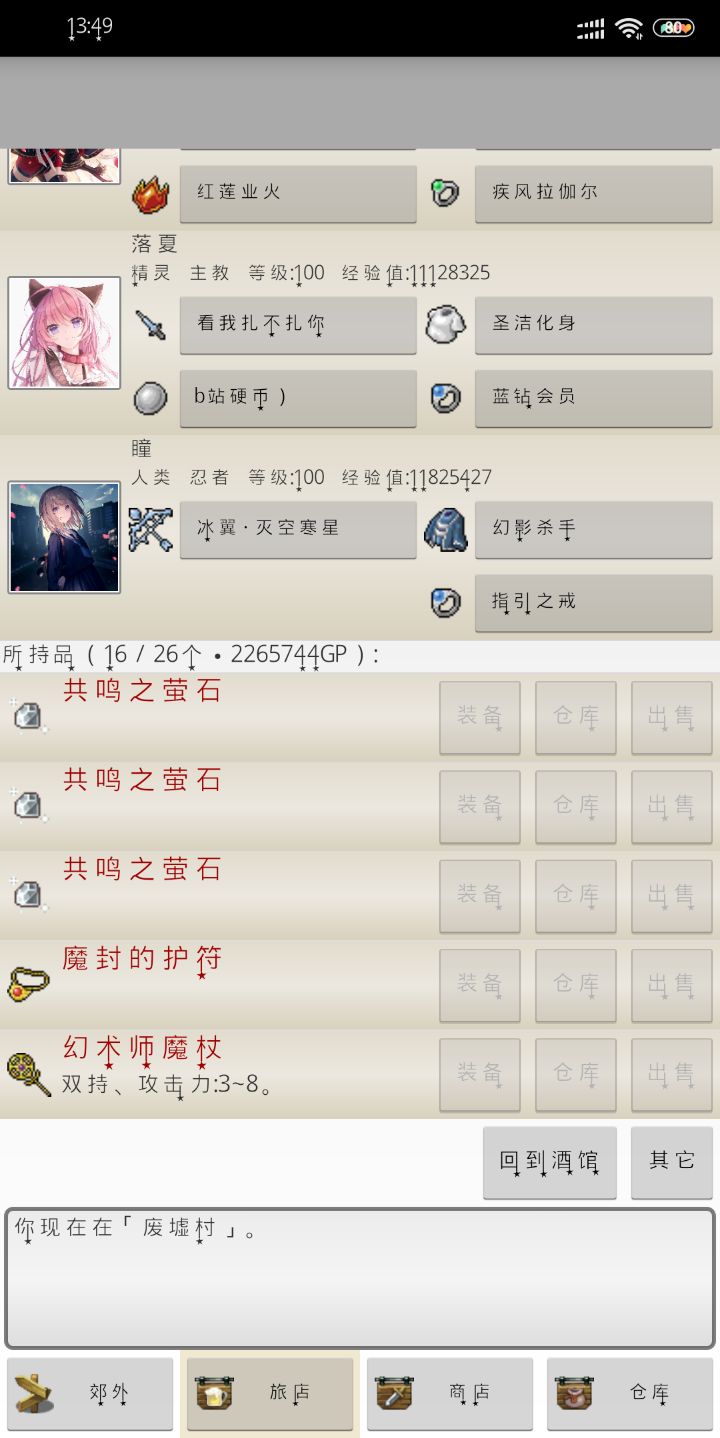The height and width of the screenshot is (1438, 720).
Task: Move 魔封的护符 to 仓库
Action: [x=575, y=985]
